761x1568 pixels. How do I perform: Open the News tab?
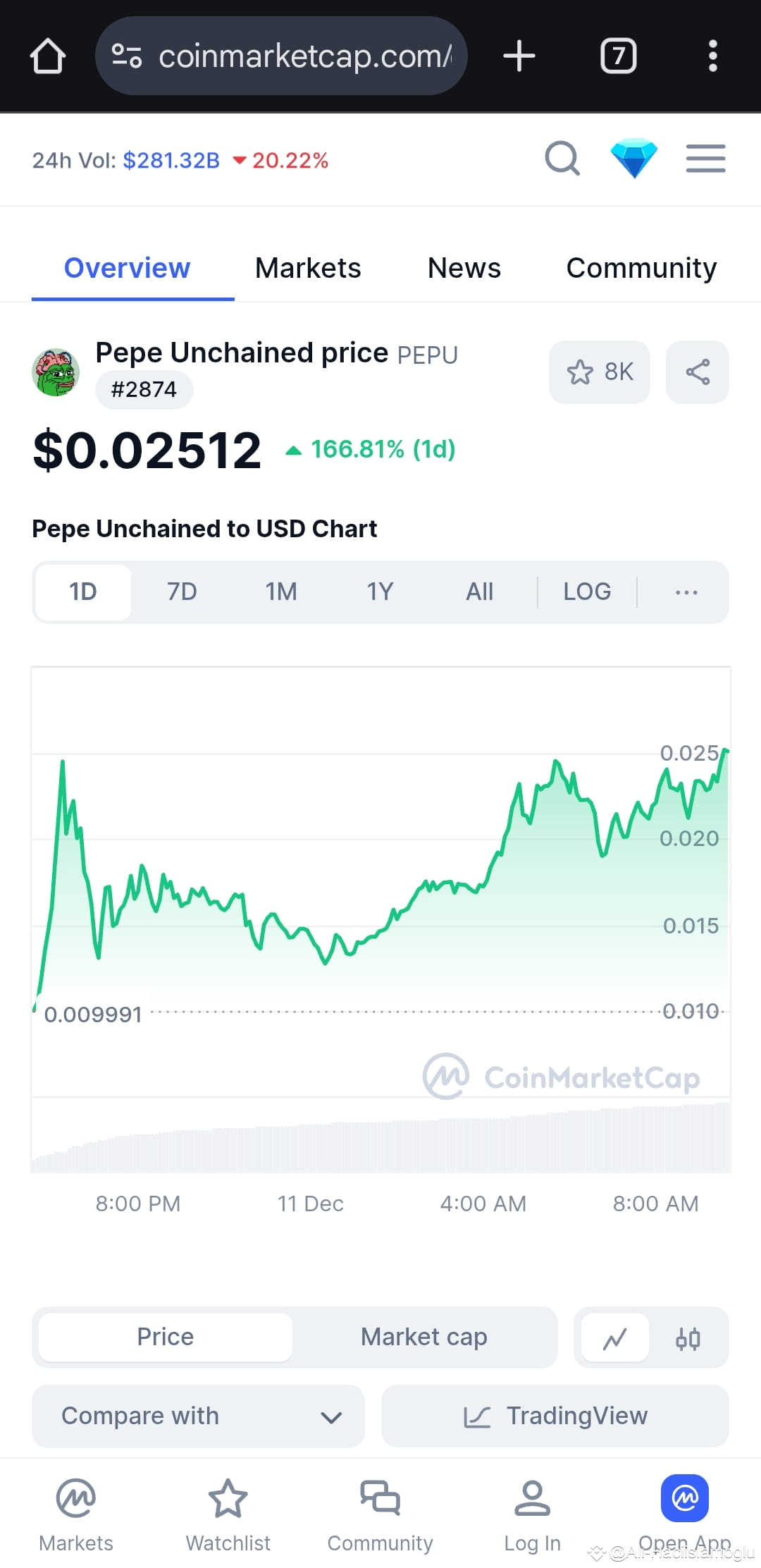click(x=464, y=268)
